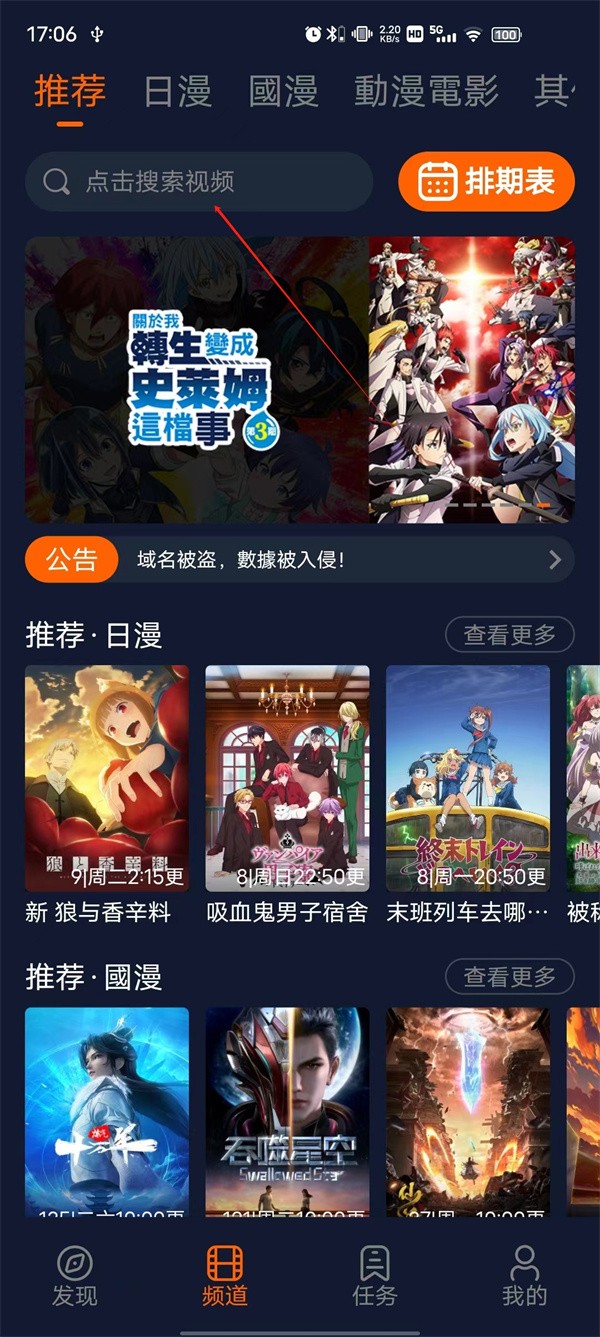Go to the 任务 tab
Image resolution: width=600 pixels, height=1337 pixels.
pos(375,1276)
